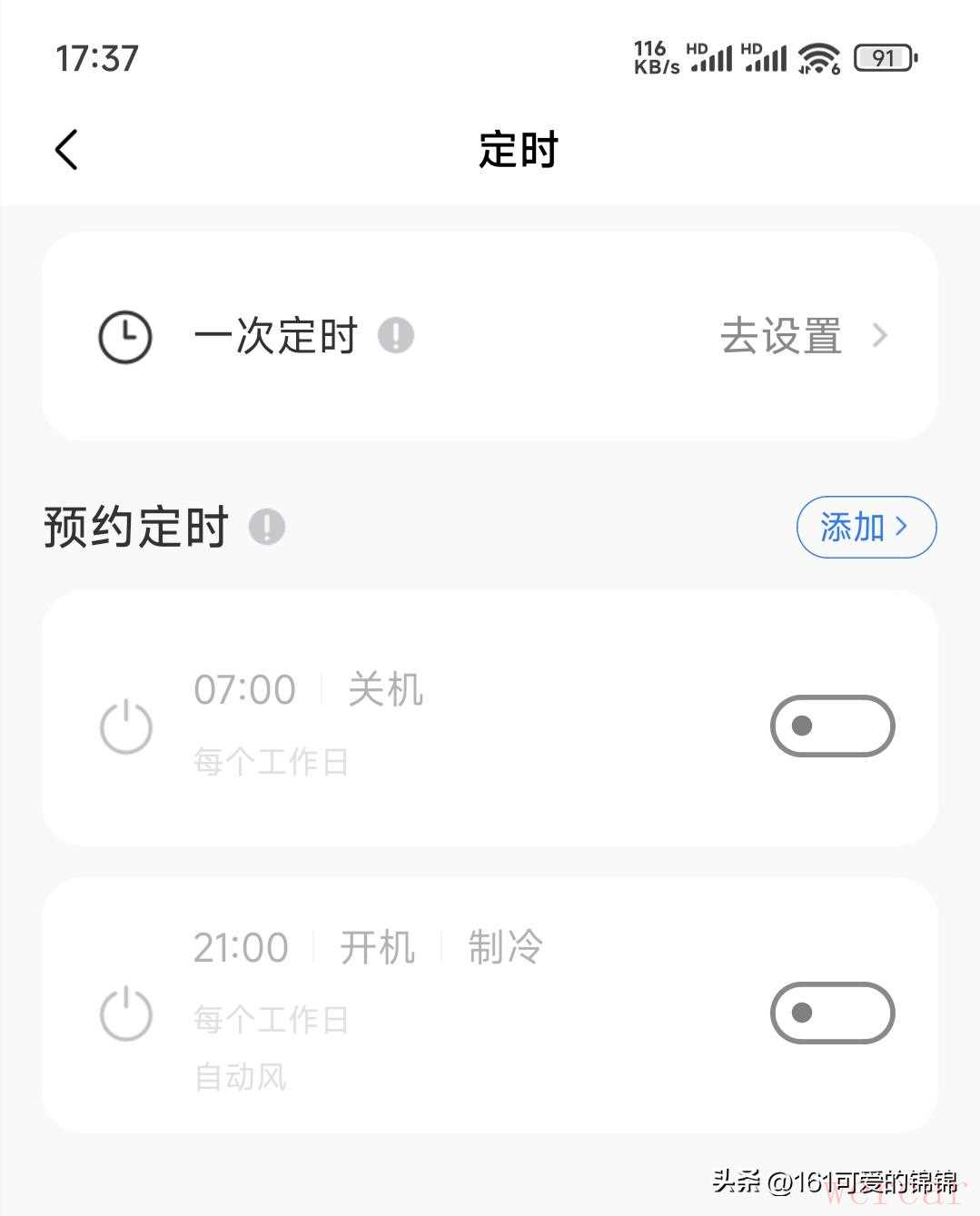Show info tip beside 一次定时
This screenshot has width=980, height=1216.
[396, 335]
